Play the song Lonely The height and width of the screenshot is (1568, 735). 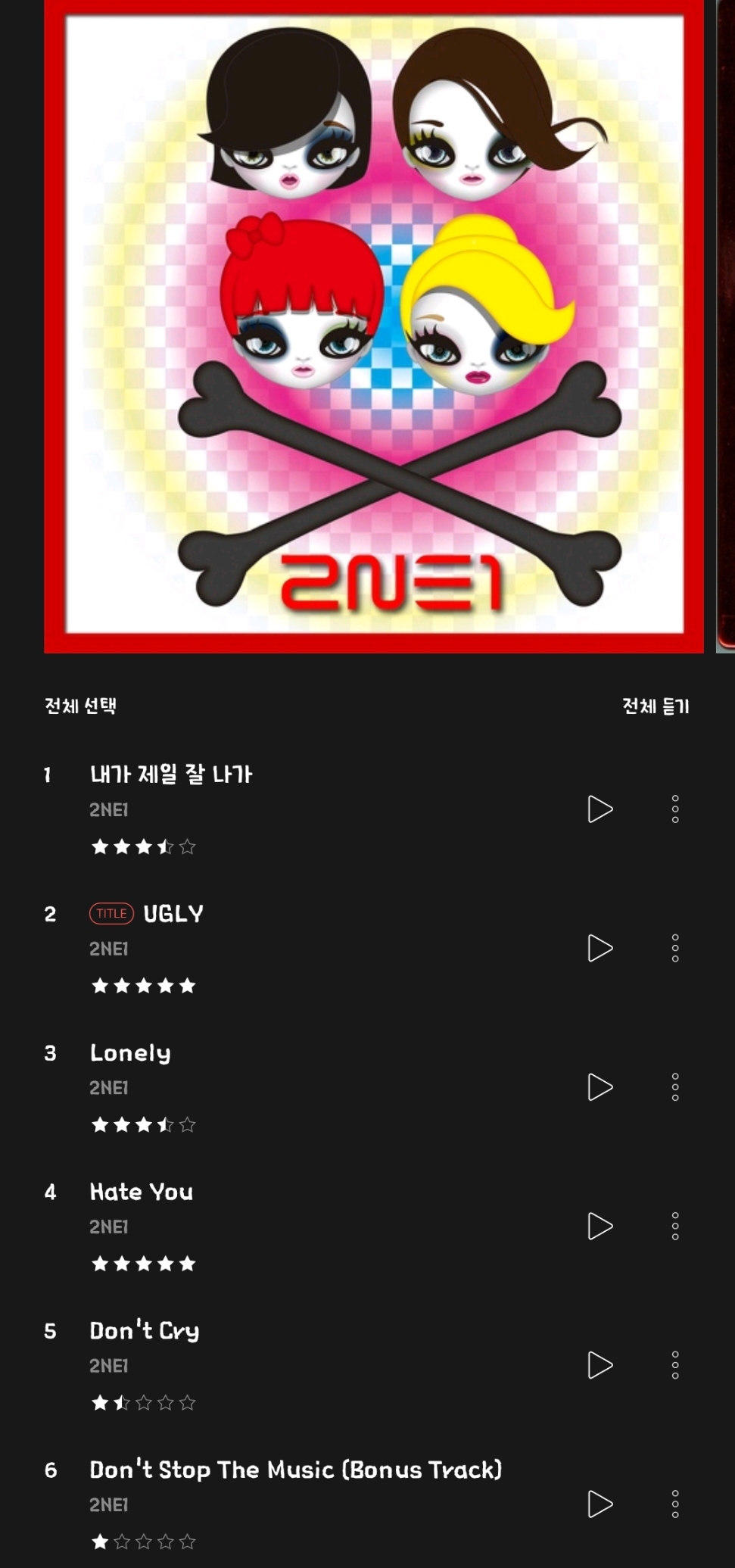[x=600, y=1086]
